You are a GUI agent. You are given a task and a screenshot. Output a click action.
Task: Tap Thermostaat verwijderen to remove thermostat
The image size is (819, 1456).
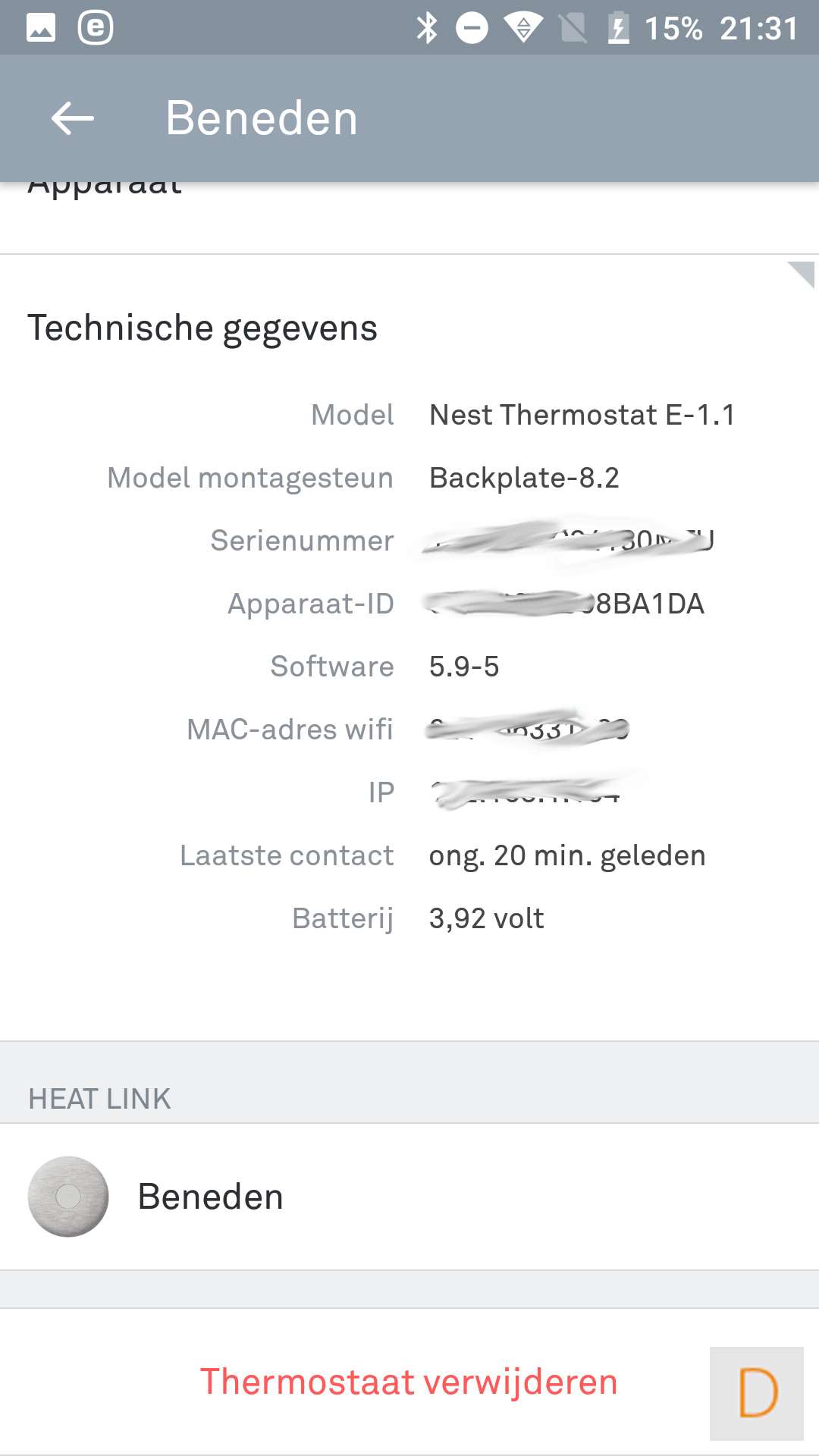point(408,1382)
